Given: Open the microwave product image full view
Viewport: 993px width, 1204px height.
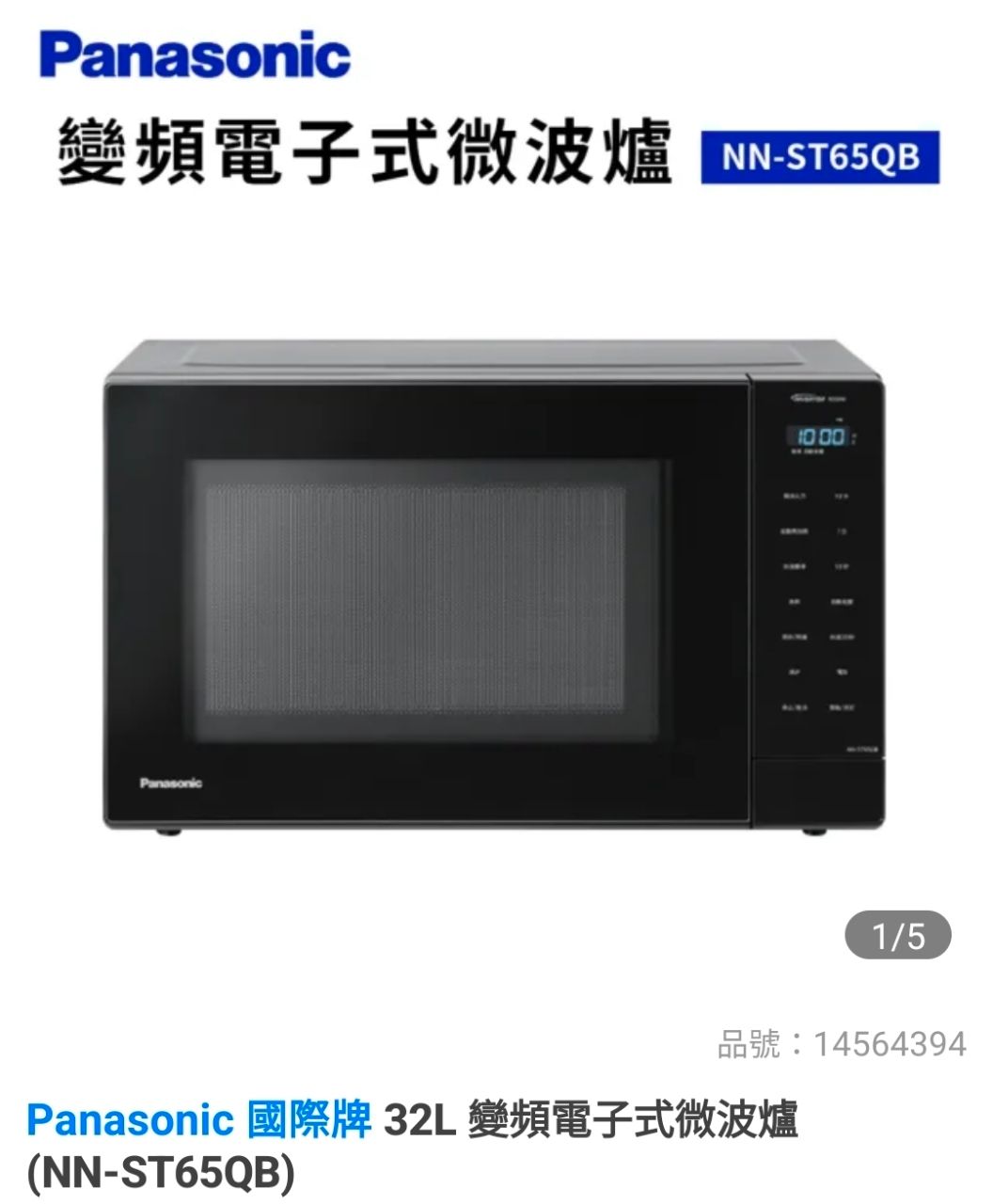Looking at the screenshot, I should [493, 585].
